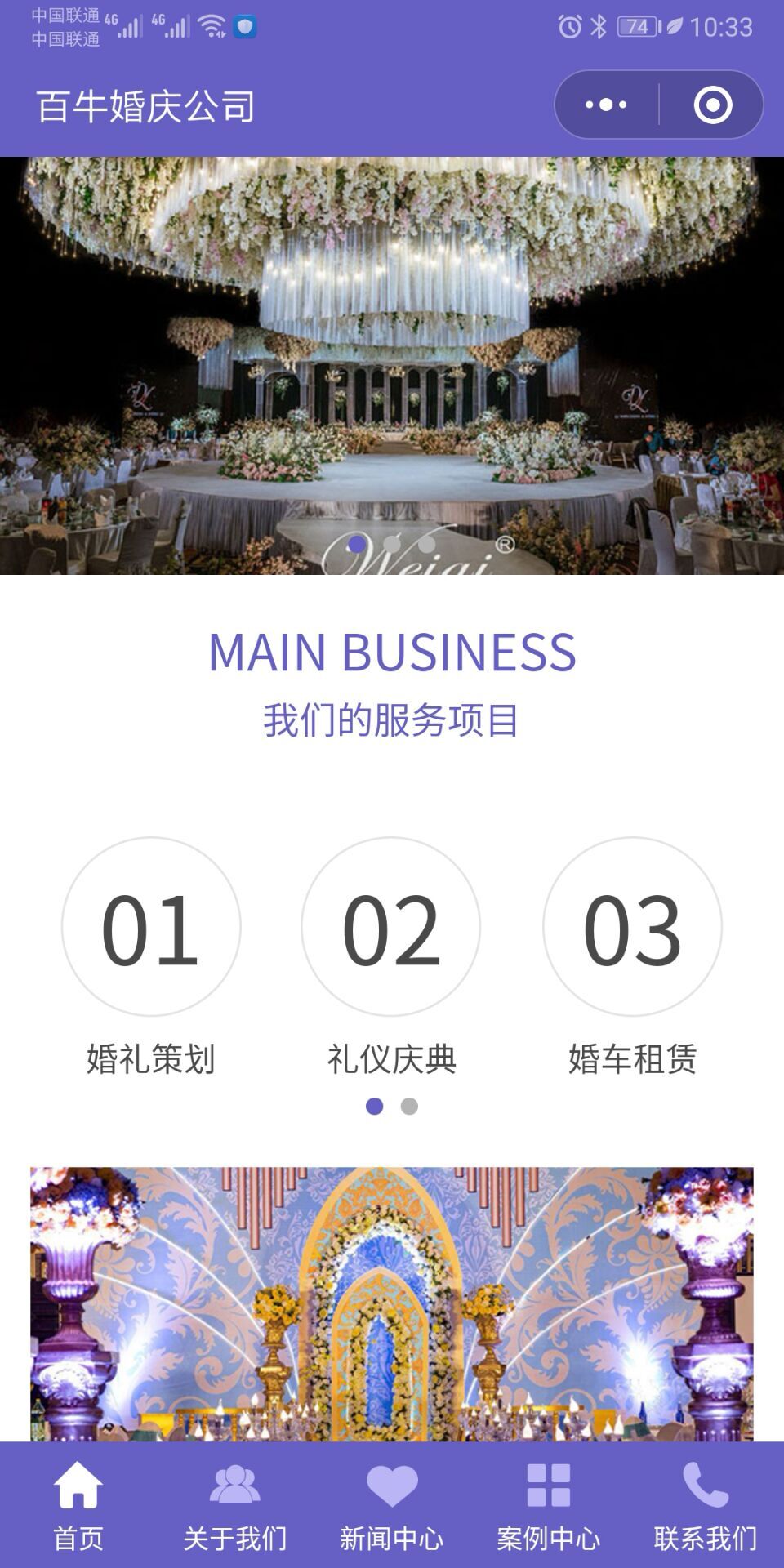Switch to the 首页 tab

[78, 1504]
